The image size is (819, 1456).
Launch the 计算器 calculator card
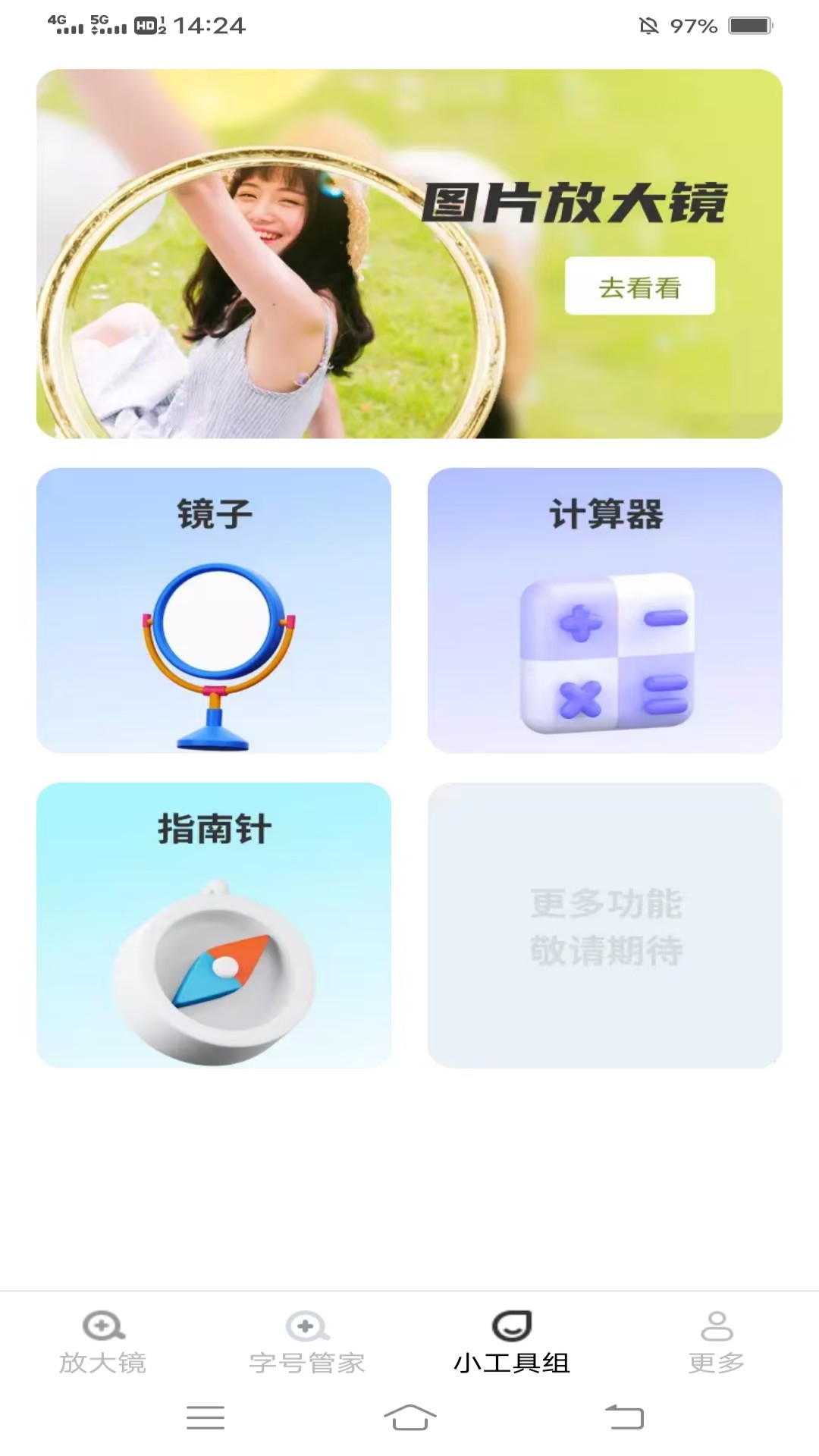[604, 610]
